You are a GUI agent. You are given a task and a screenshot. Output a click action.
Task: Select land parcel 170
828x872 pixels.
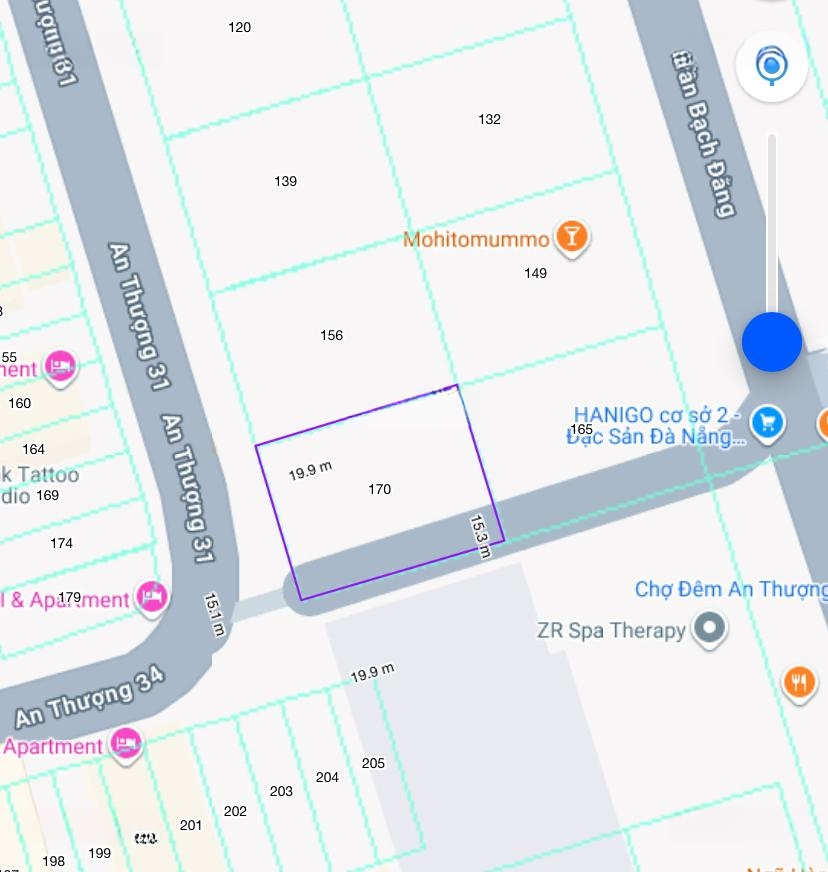coord(379,489)
